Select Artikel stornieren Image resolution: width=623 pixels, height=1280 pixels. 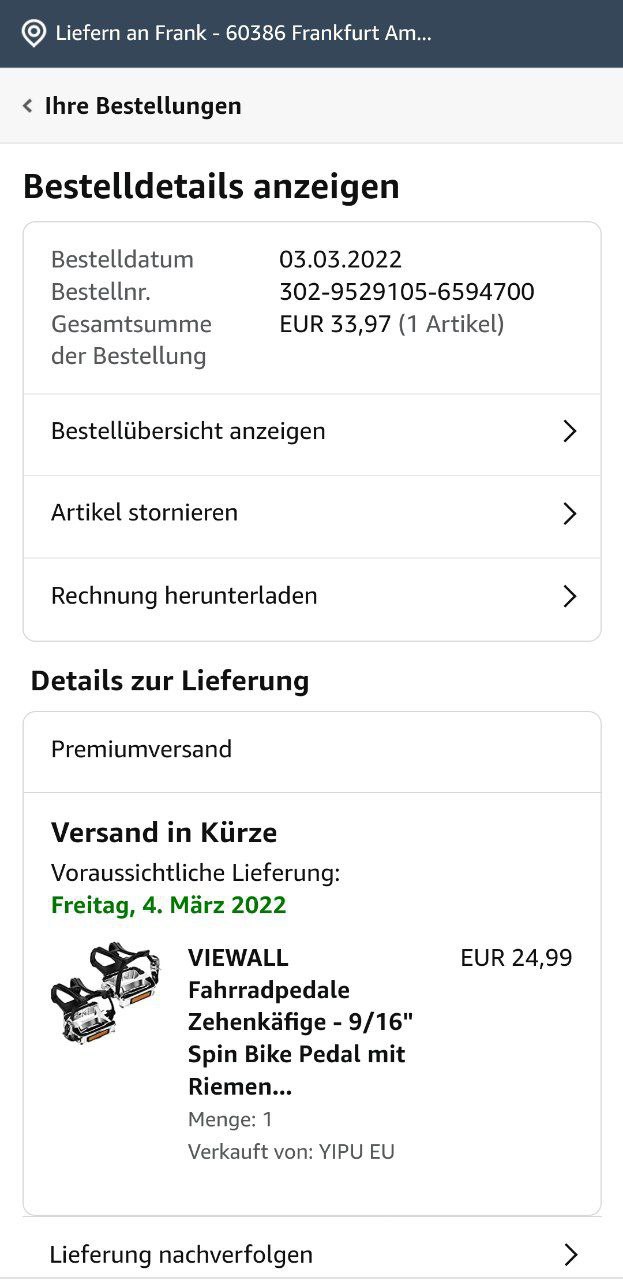(x=312, y=514)
